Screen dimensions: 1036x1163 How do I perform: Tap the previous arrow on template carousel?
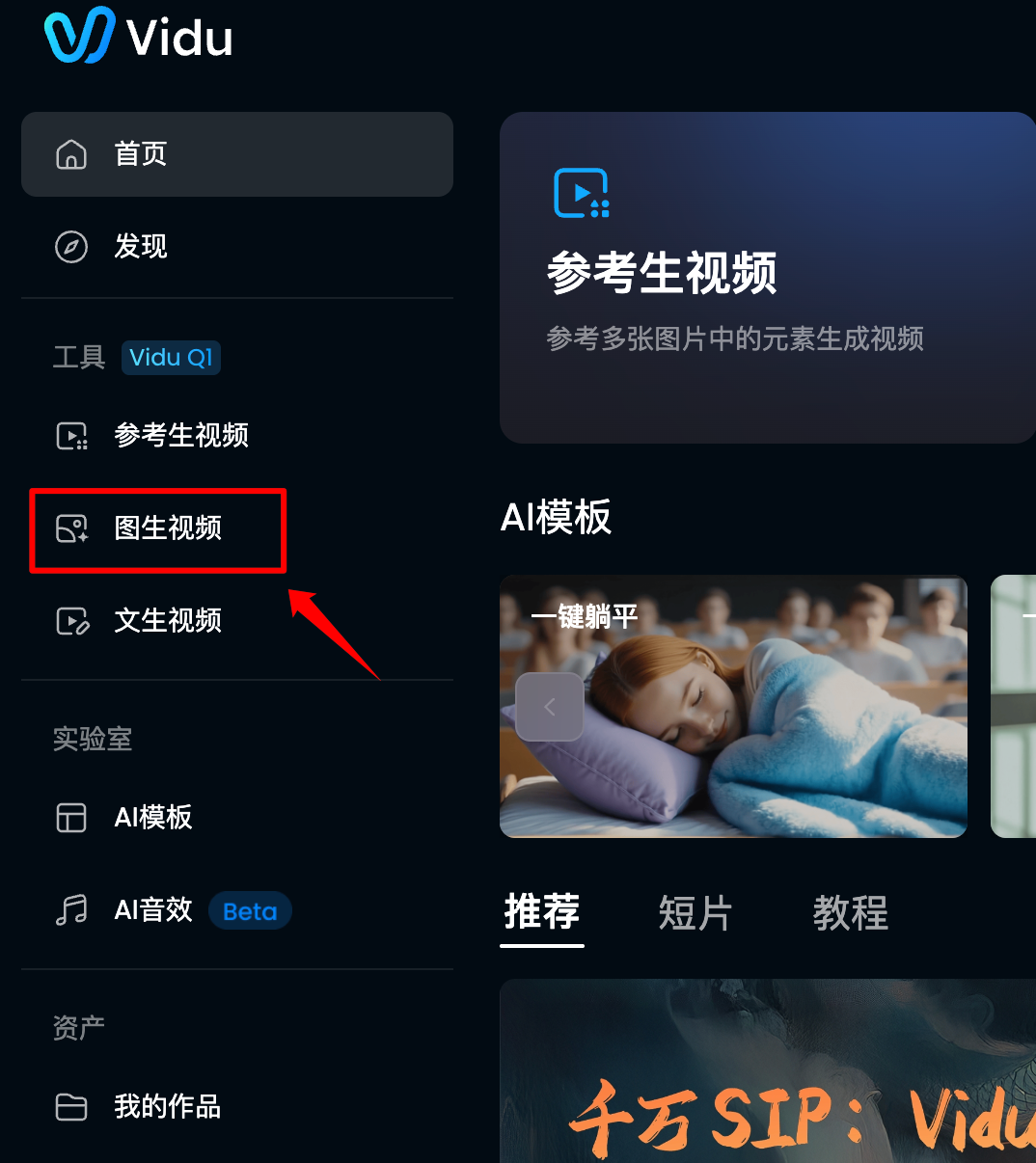549,707
